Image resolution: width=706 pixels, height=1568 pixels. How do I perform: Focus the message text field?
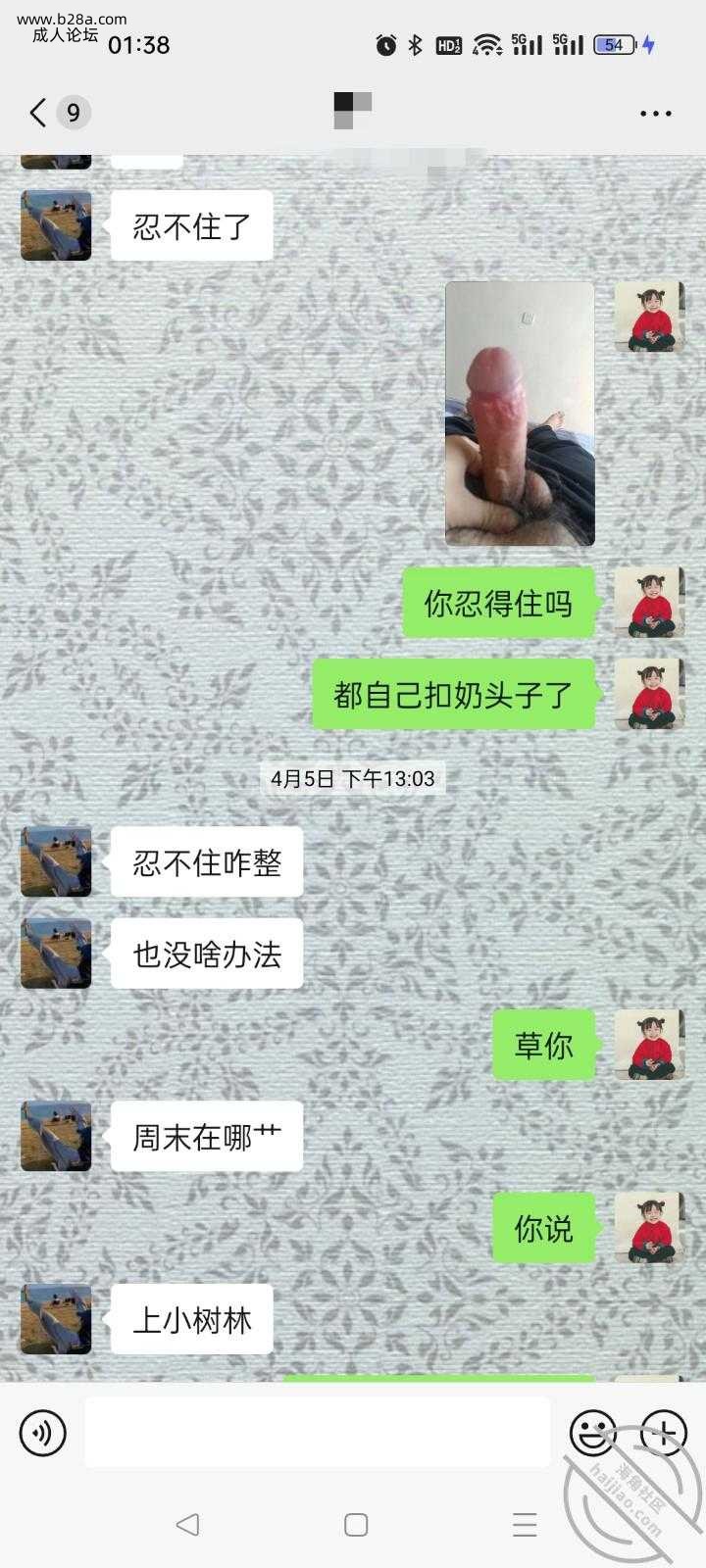point(317,1433)
